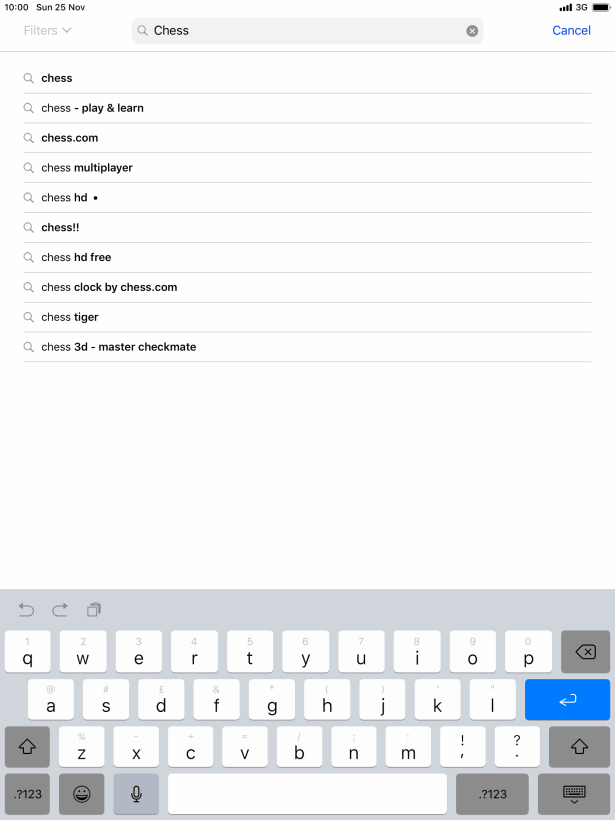Activate the dictation microphone key

(x=136, y=794)
